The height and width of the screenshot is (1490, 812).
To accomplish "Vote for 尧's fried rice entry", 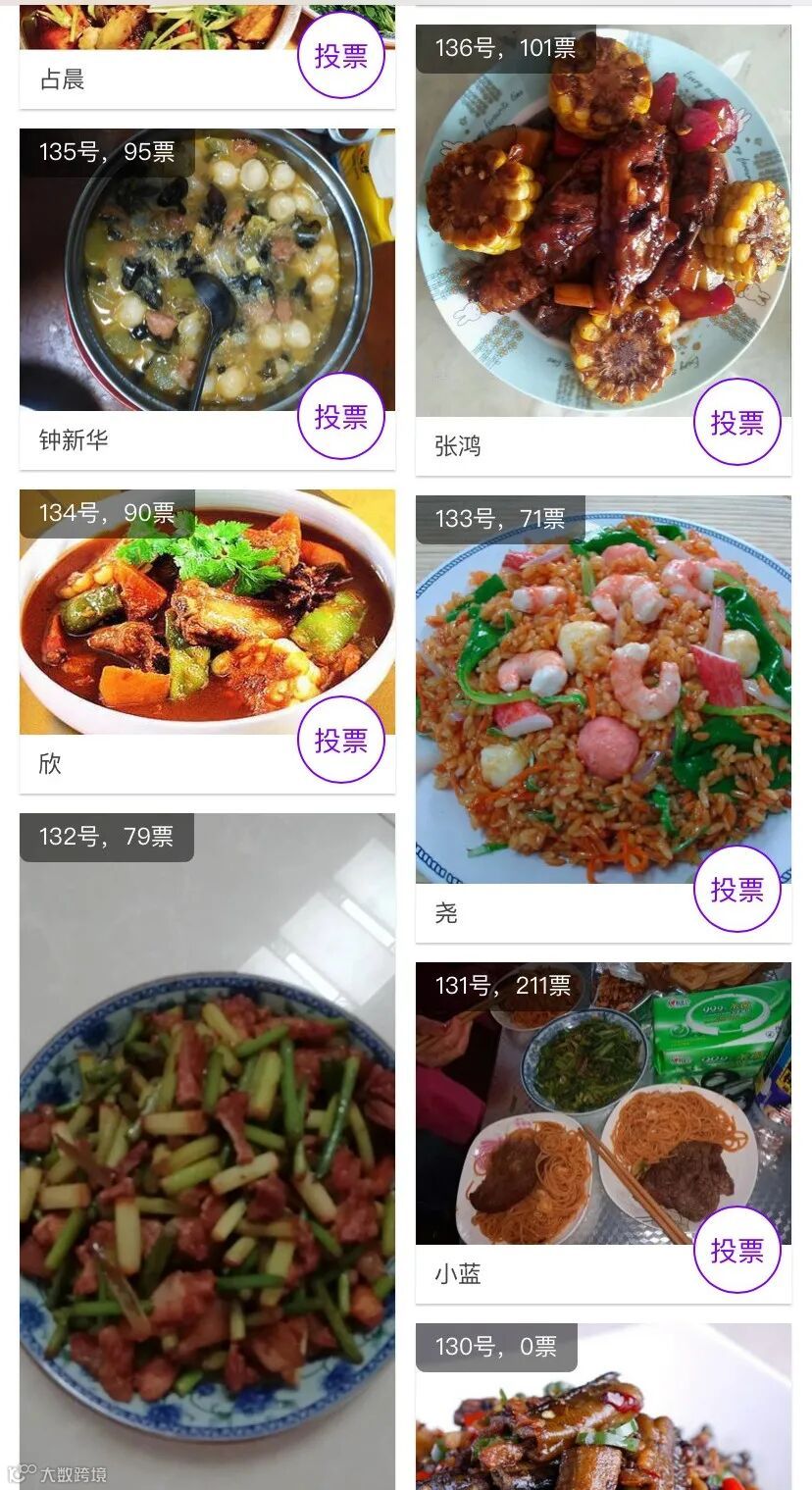I will click(x=737, y=890).
